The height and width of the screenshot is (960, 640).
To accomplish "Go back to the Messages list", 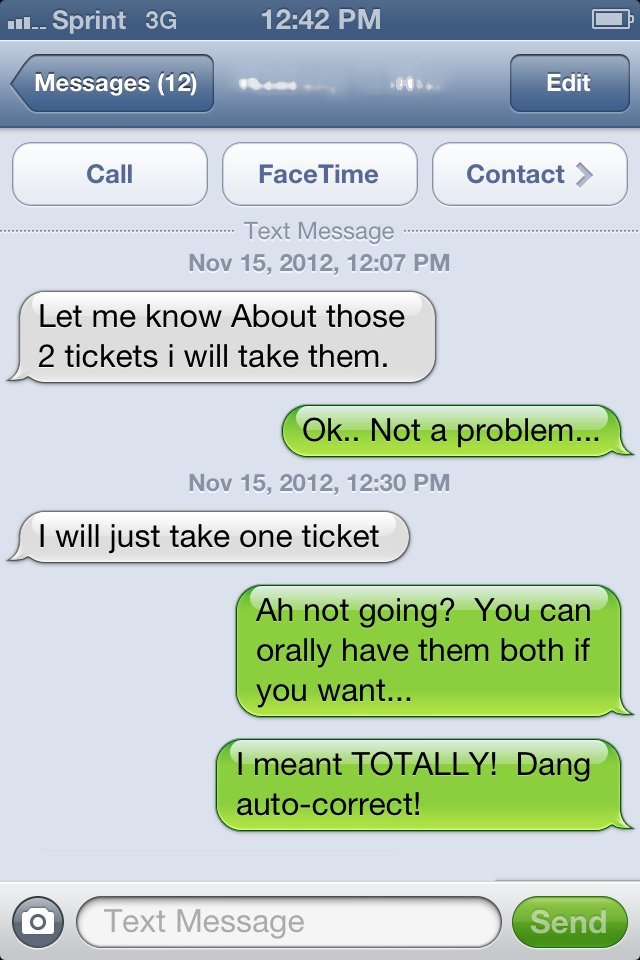I will (114, 83).
